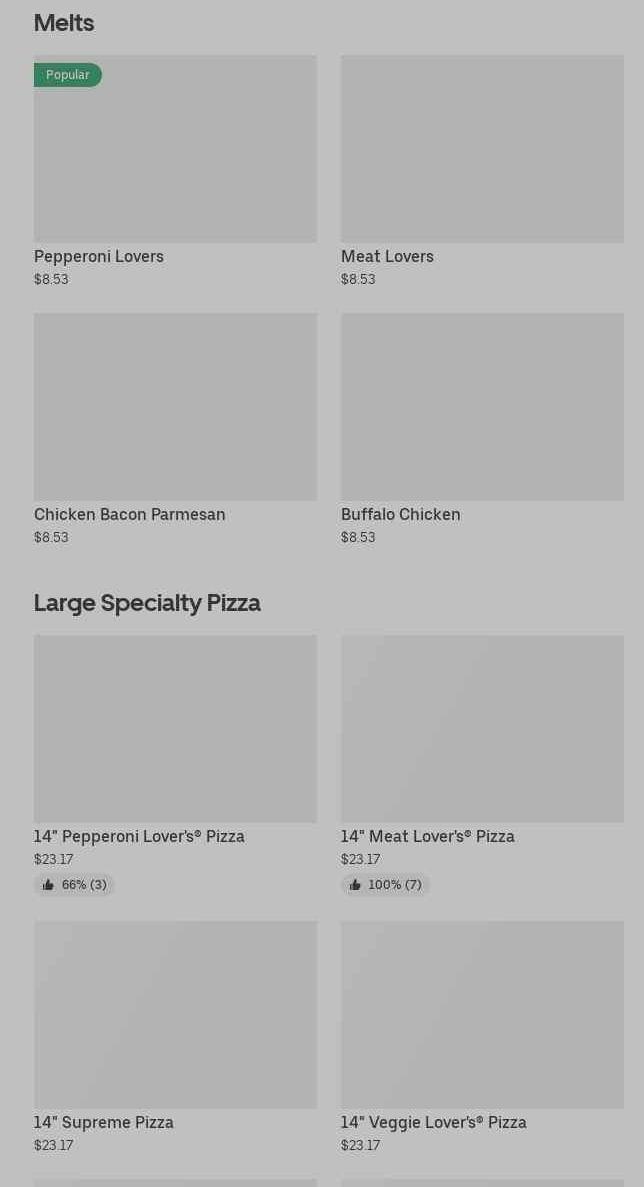Open the Pepperoni Lovers melt
This screenshot has height=1187, width=644.
pyautogui.click(x=175, y=150)
